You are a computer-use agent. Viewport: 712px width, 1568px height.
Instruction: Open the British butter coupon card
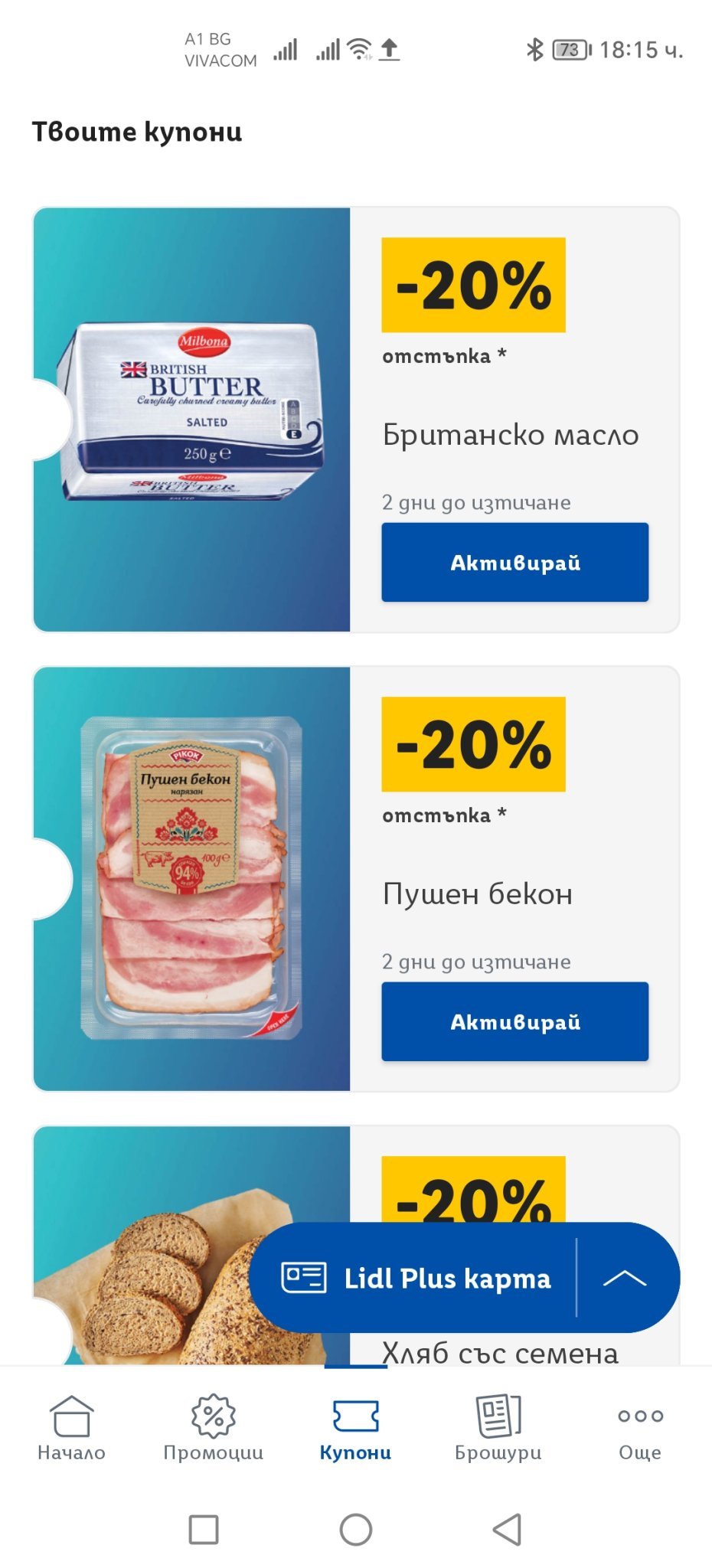point(191,419)
